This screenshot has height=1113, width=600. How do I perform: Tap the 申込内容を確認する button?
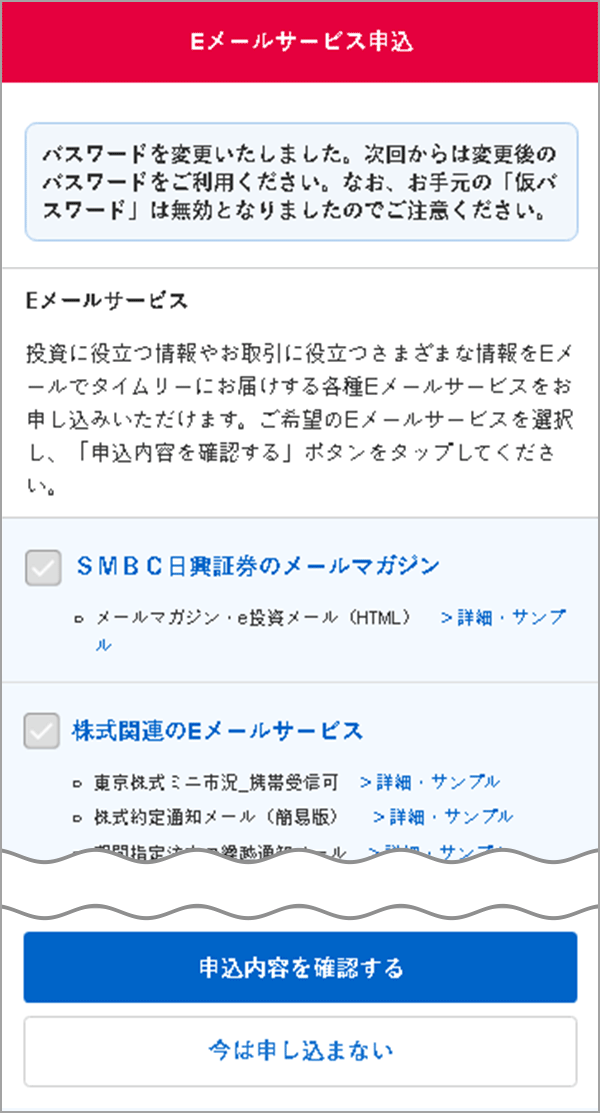300,967
